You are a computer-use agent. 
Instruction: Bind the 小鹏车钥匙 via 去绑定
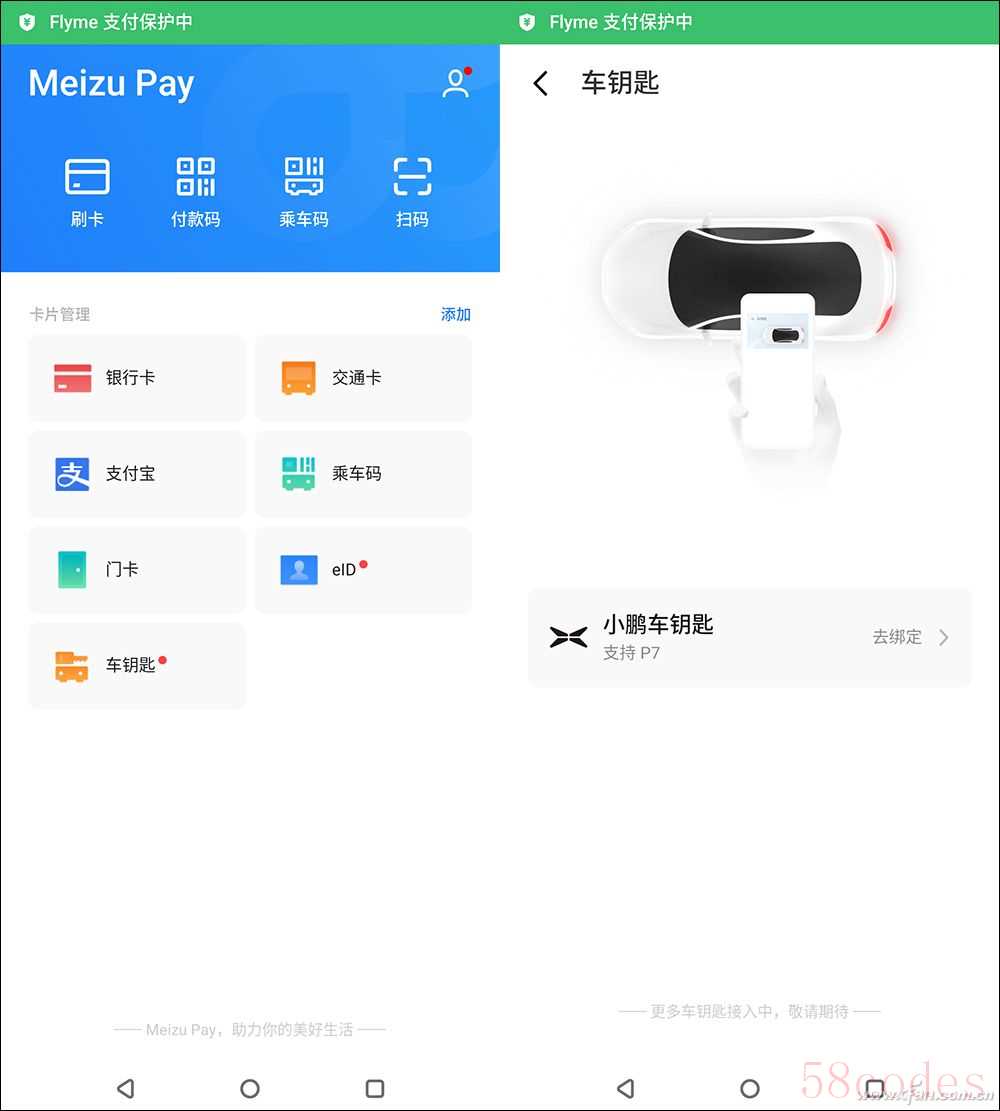pos(908,637)
